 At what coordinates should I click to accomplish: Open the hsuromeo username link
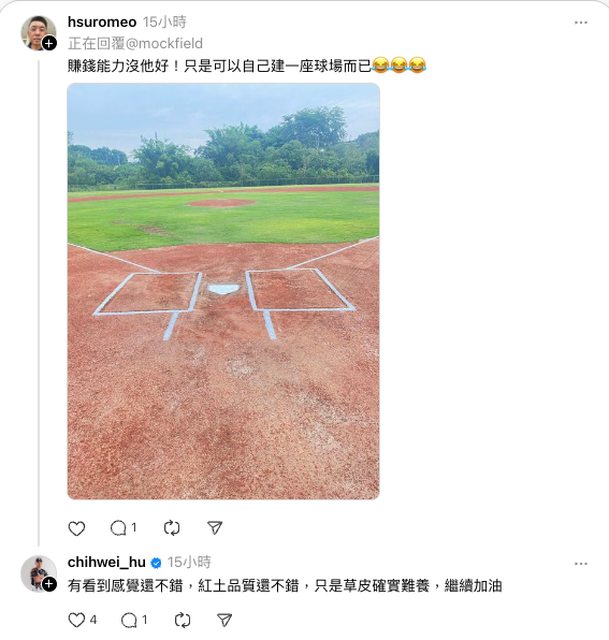point(102,22)
